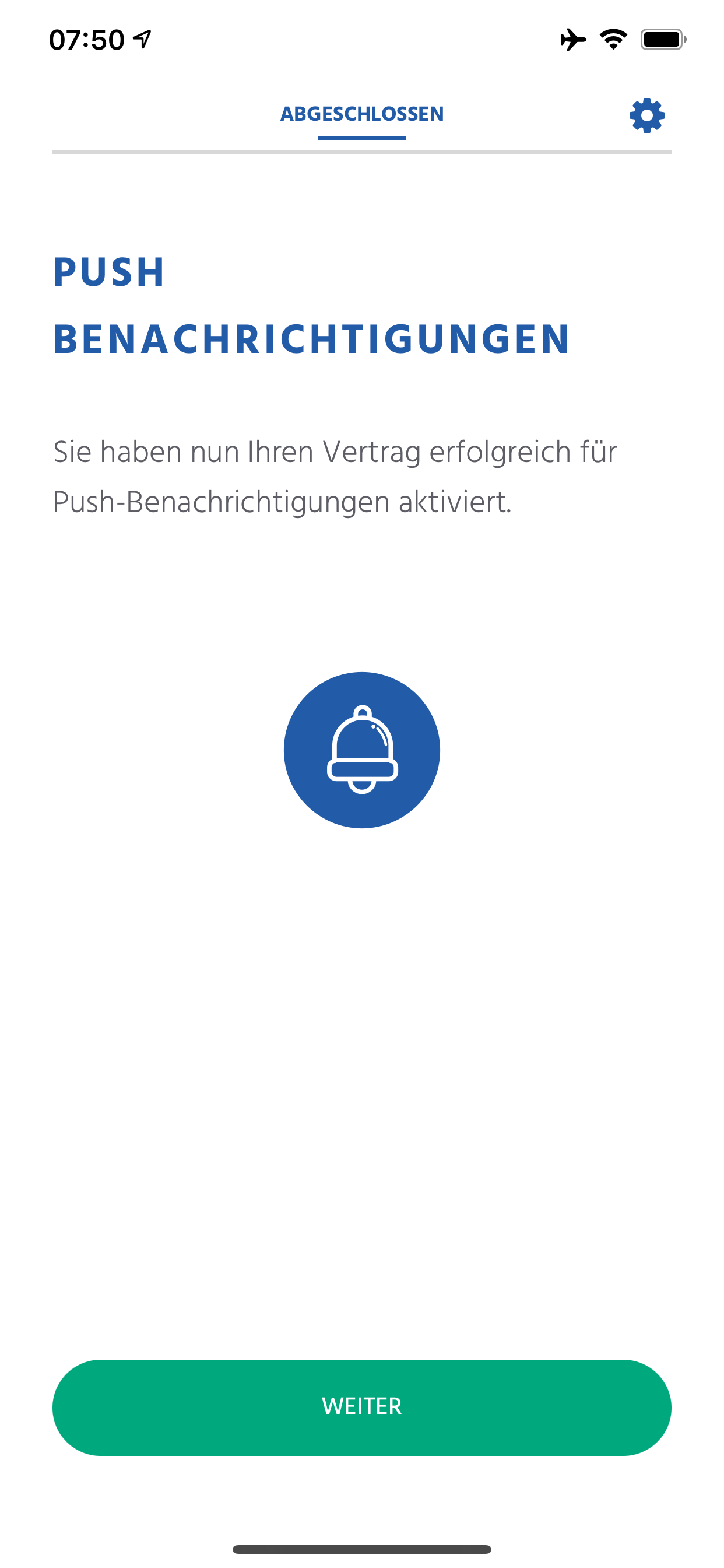The image size is (724, 1568).
Task: Click the airplane mode icon in status bar
Action: coord(572,38)
